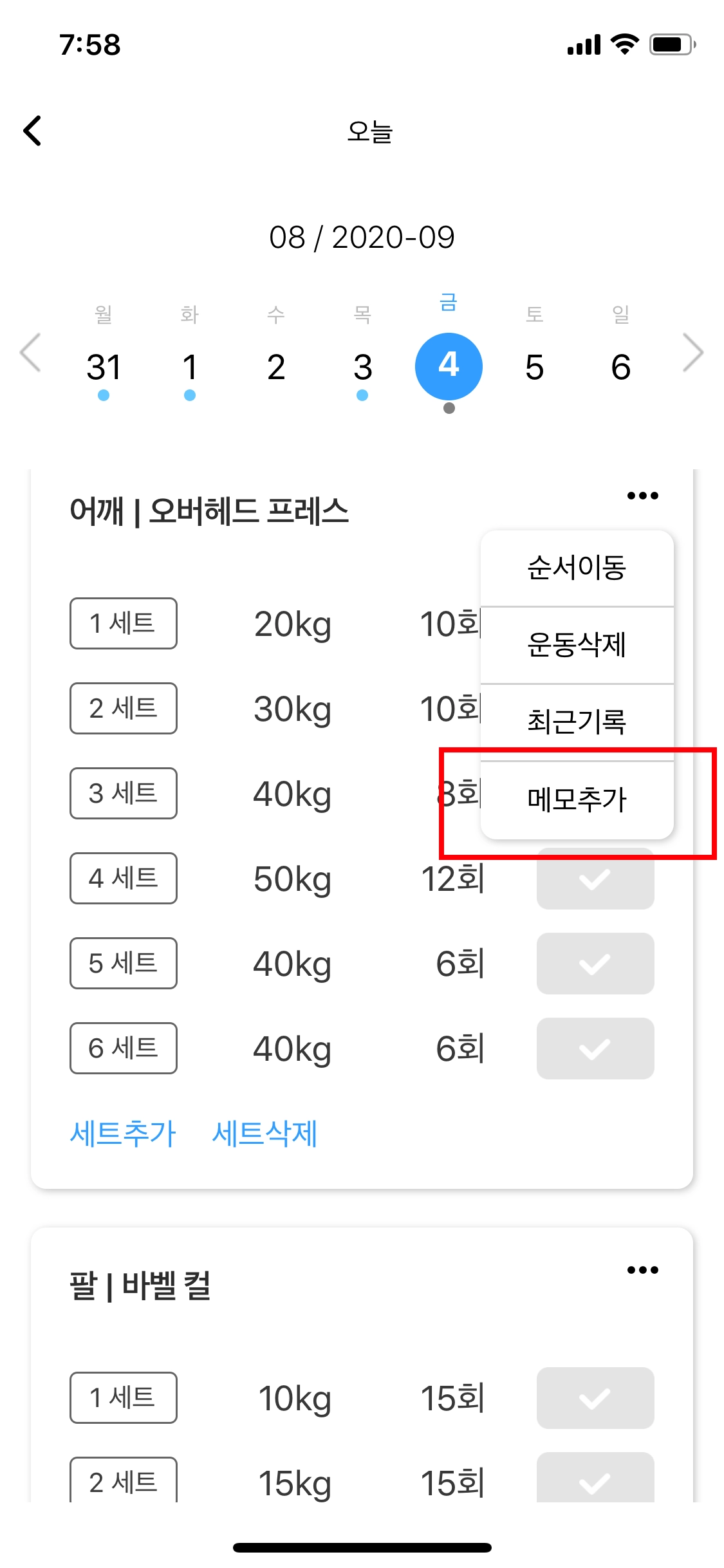Go back with the top-left arrow

click(32, 131)
